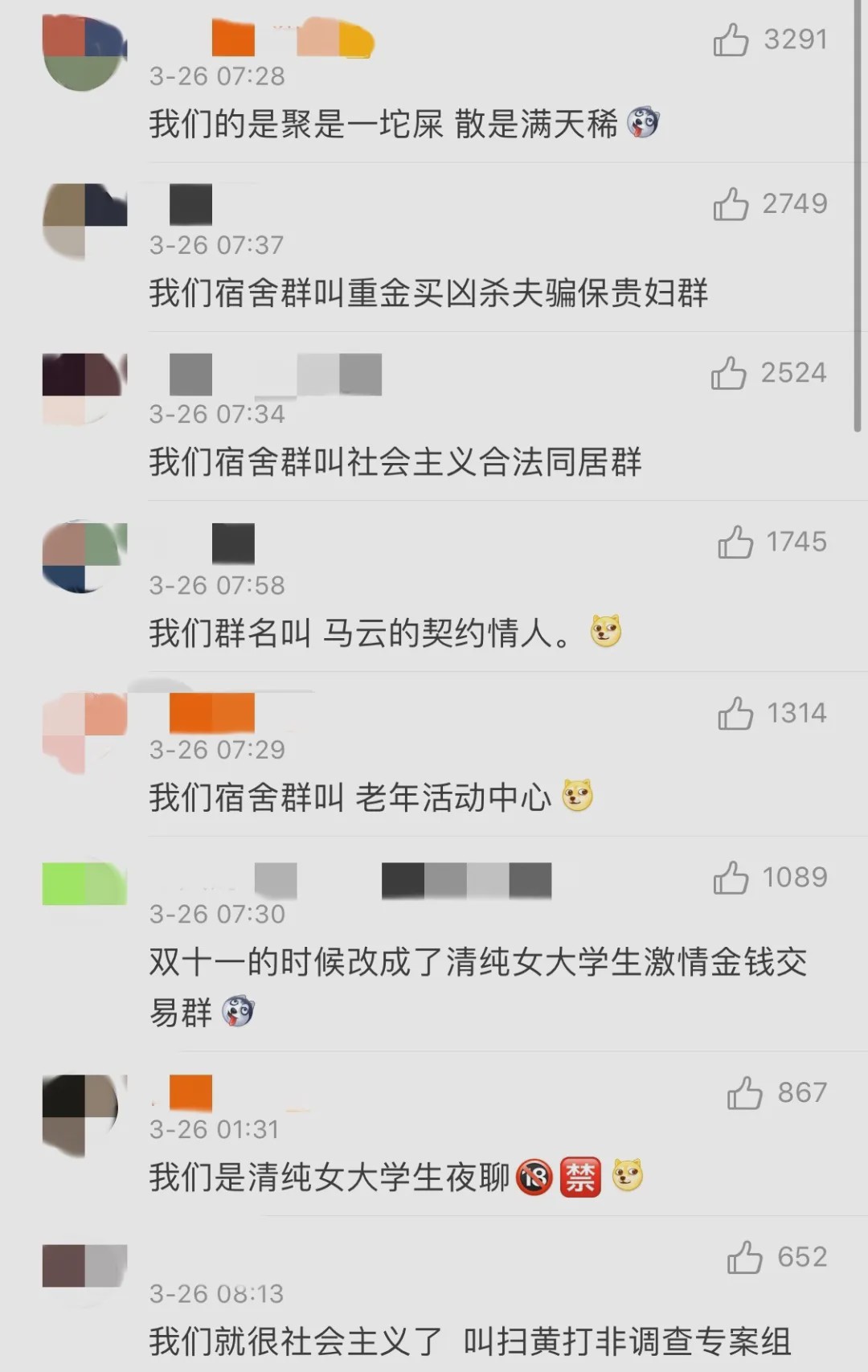Like the bottom comment with 652 likes
The height and width of the screenshot is (1372, 868).
tap(744, 1255)
